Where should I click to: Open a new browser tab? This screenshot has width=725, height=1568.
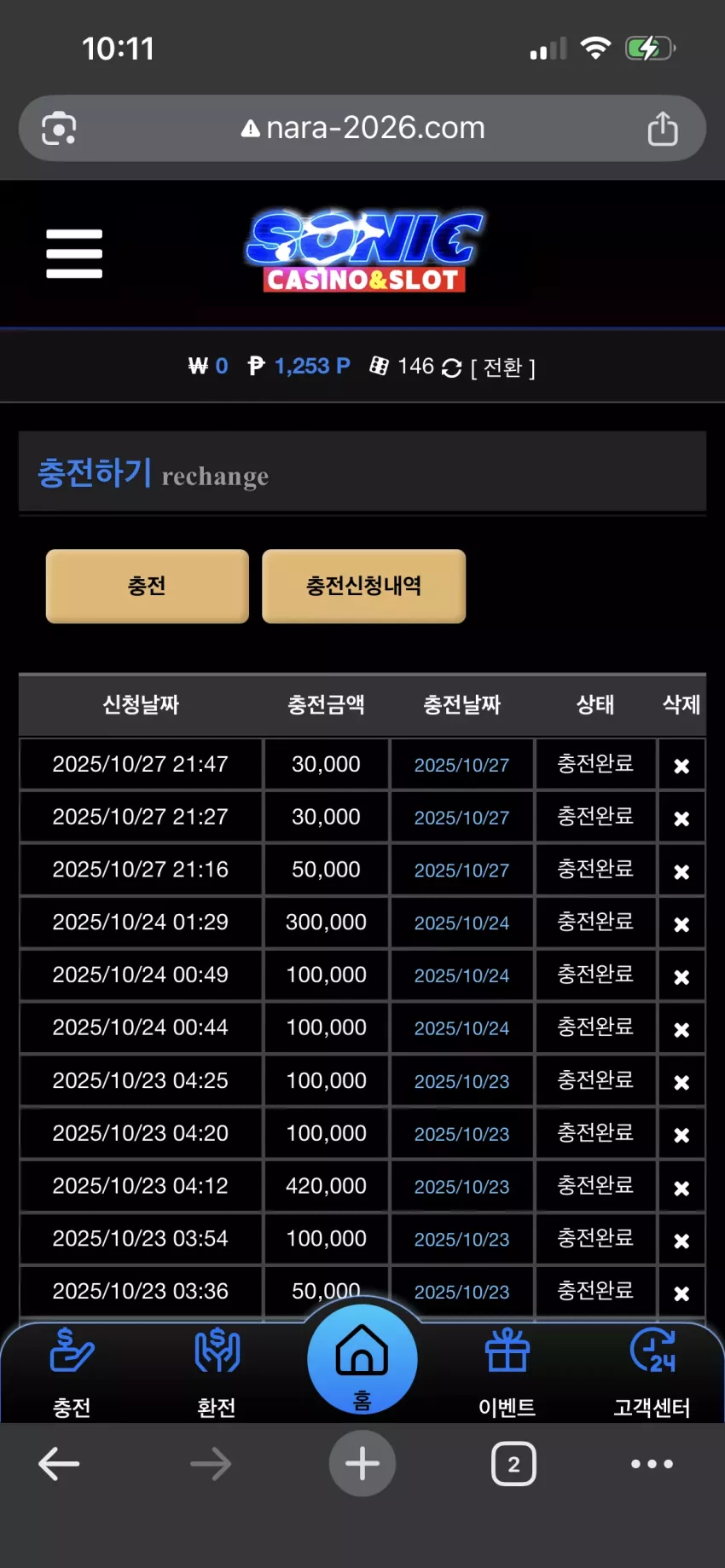pyautogui.click(x=362, y=1464)
